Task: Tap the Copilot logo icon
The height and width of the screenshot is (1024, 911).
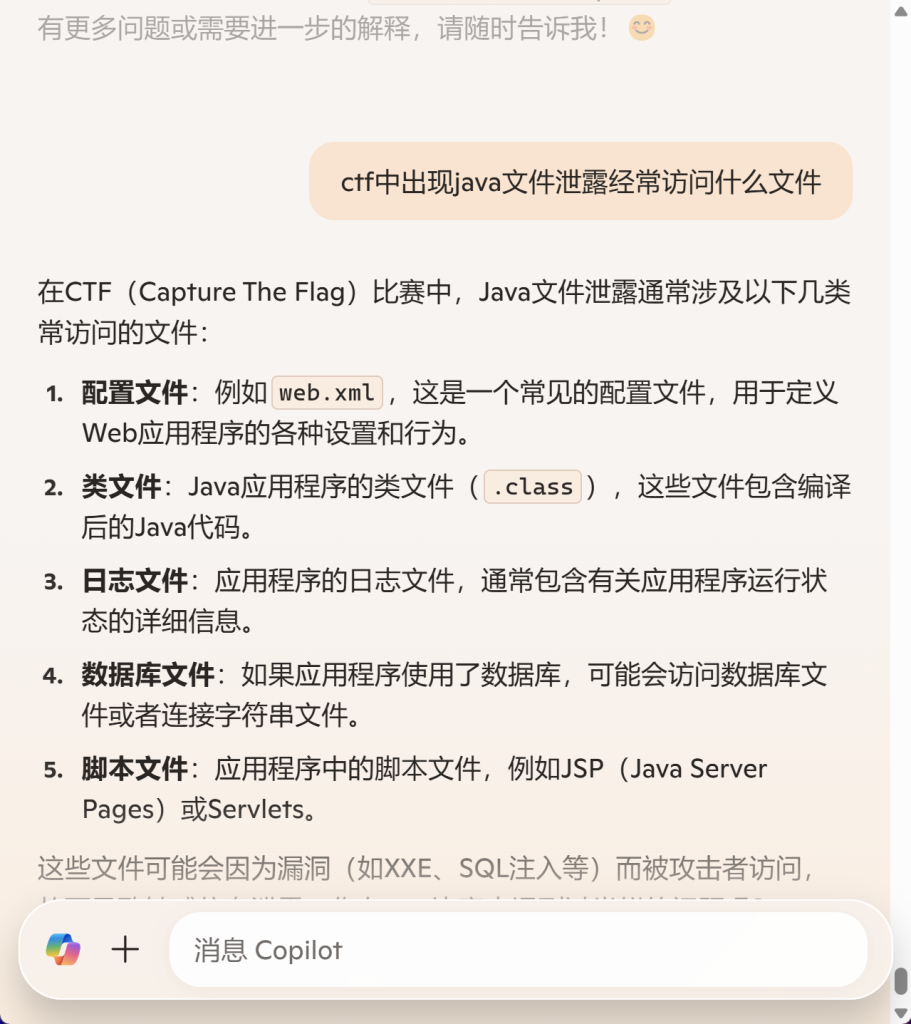Action: coord(63,949)
